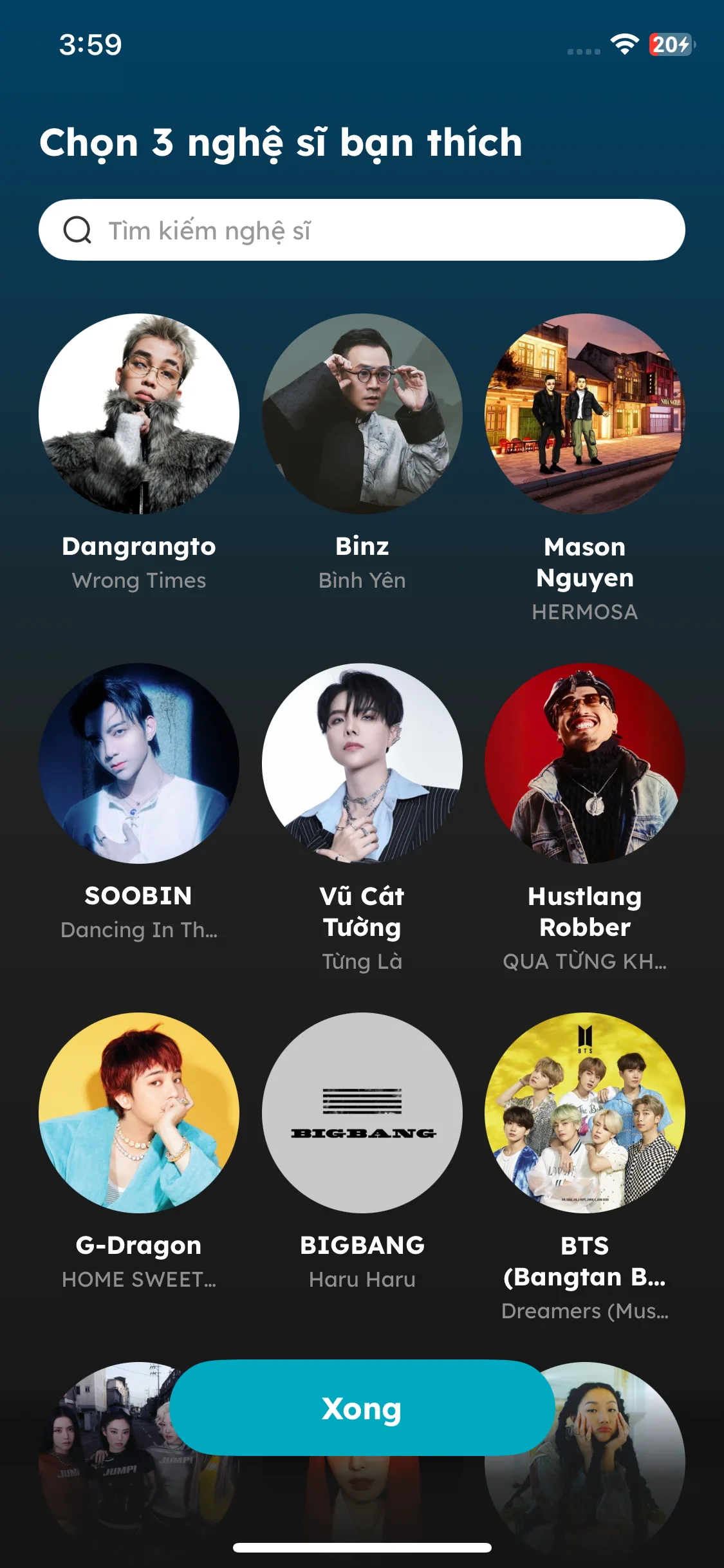Screen dimensions: 724x1568
Task: Choose Vũ Cát Tường
Action: 362,763
